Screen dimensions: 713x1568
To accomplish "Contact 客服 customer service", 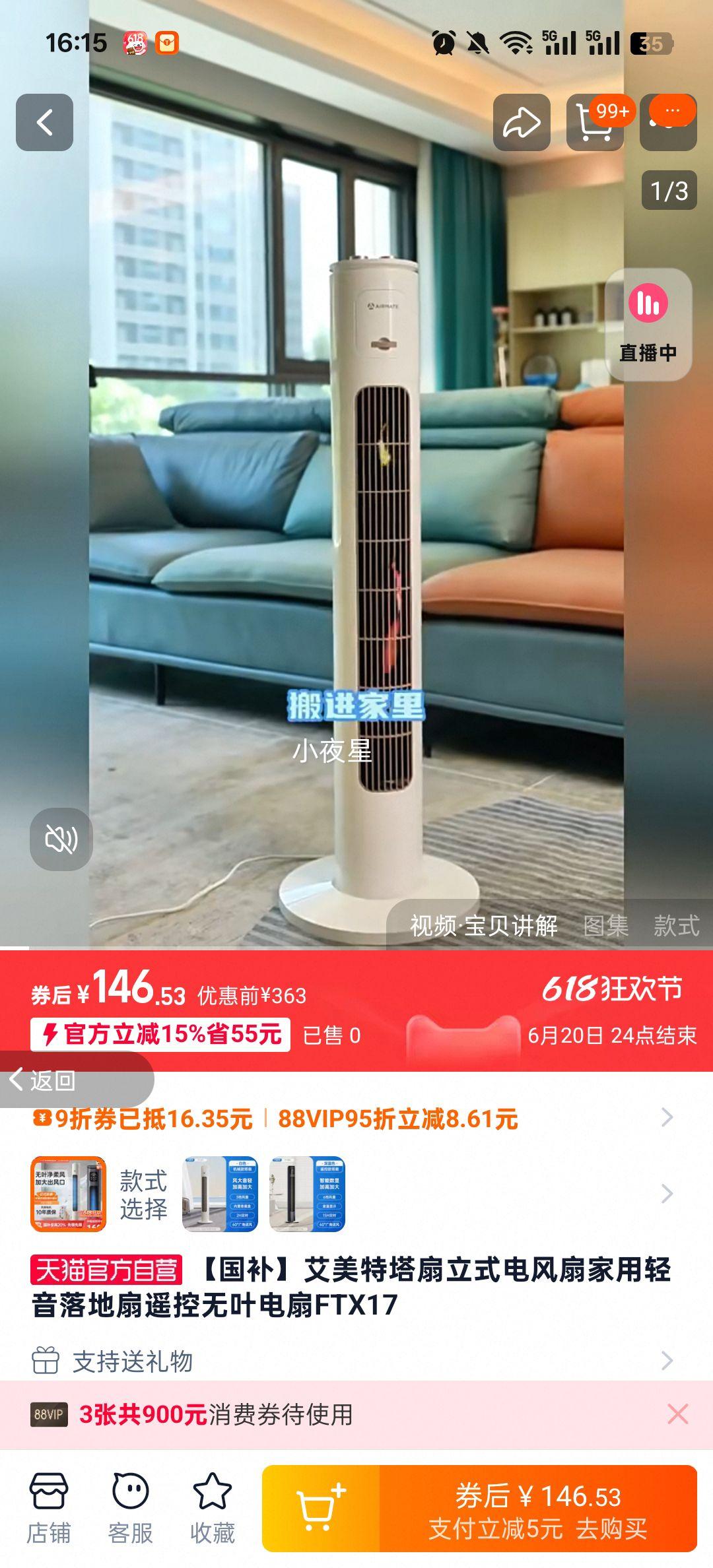I will (129, 1506).
